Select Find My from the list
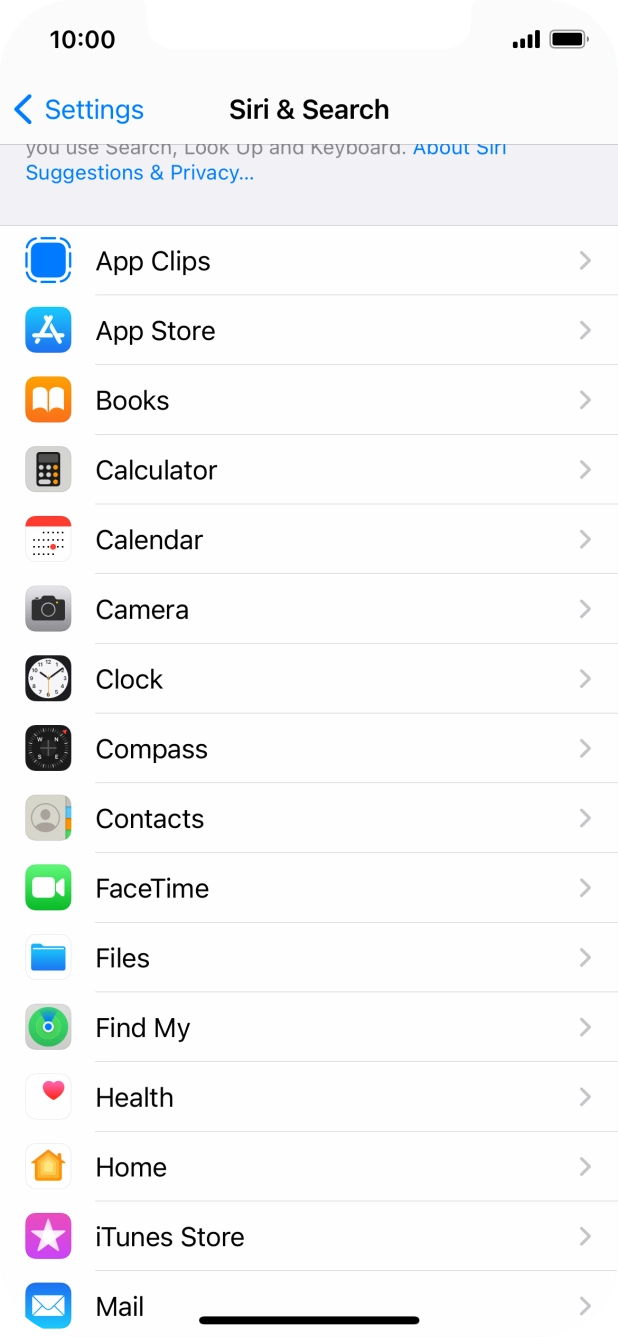 309,1028
